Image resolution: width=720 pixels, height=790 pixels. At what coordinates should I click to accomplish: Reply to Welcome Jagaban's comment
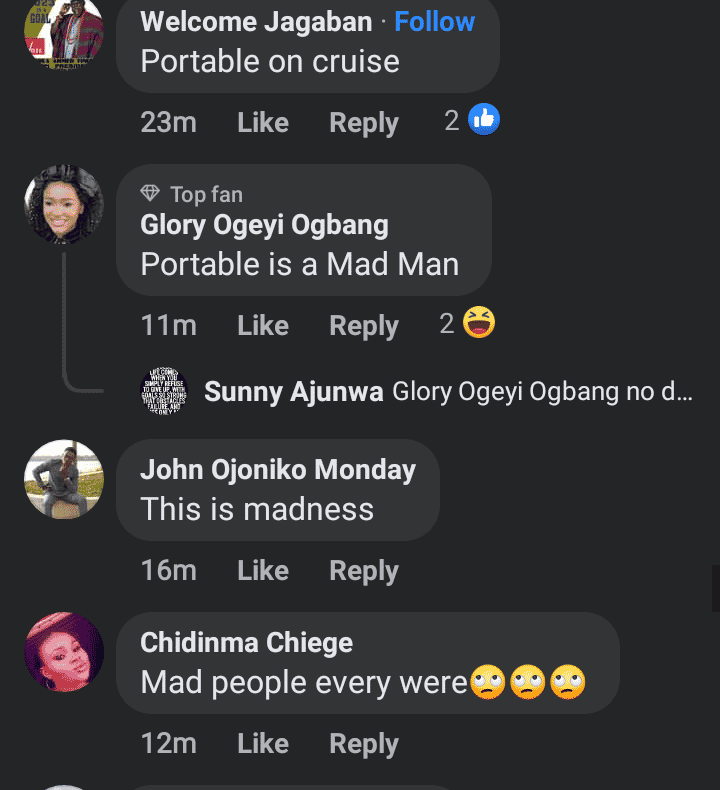point(364,123)
